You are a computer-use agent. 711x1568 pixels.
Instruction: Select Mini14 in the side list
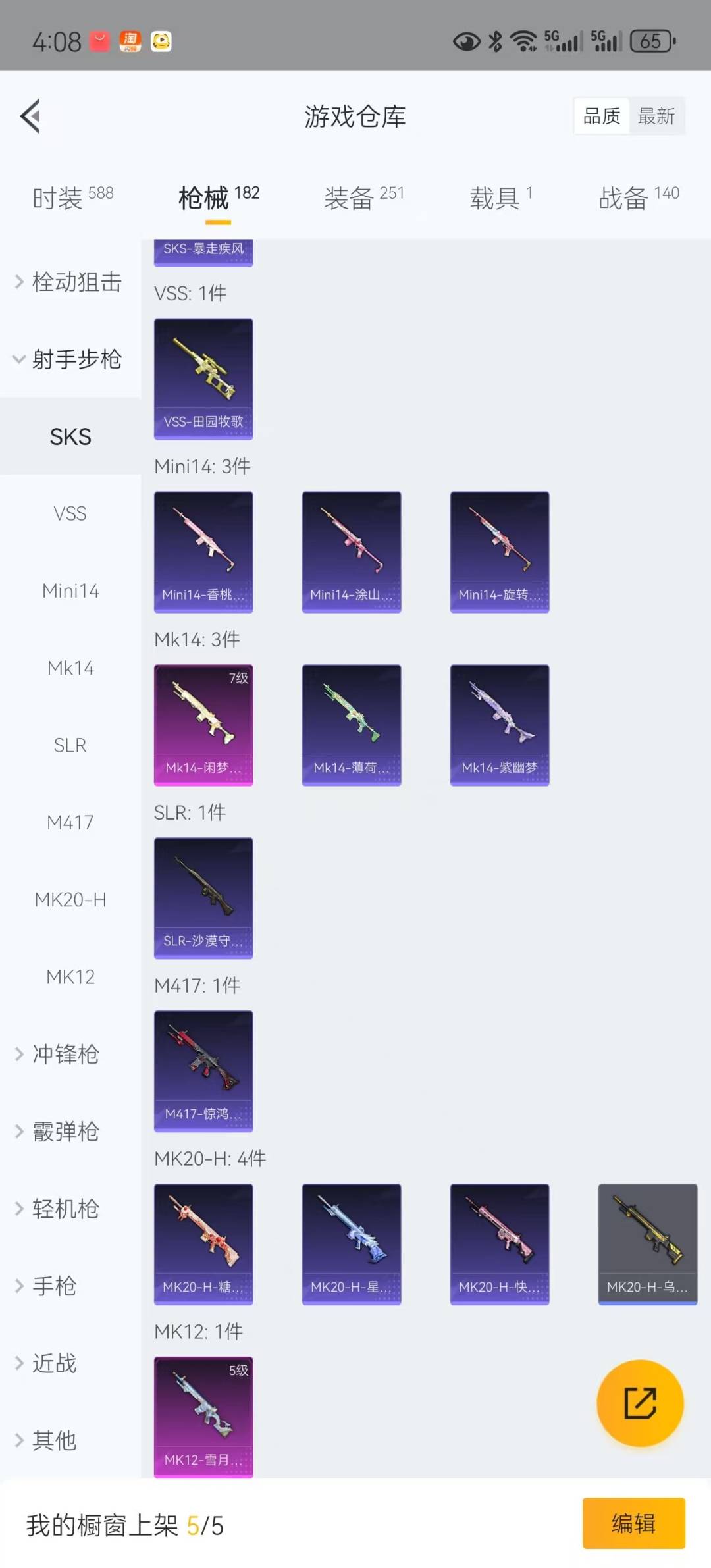[70, 590]
